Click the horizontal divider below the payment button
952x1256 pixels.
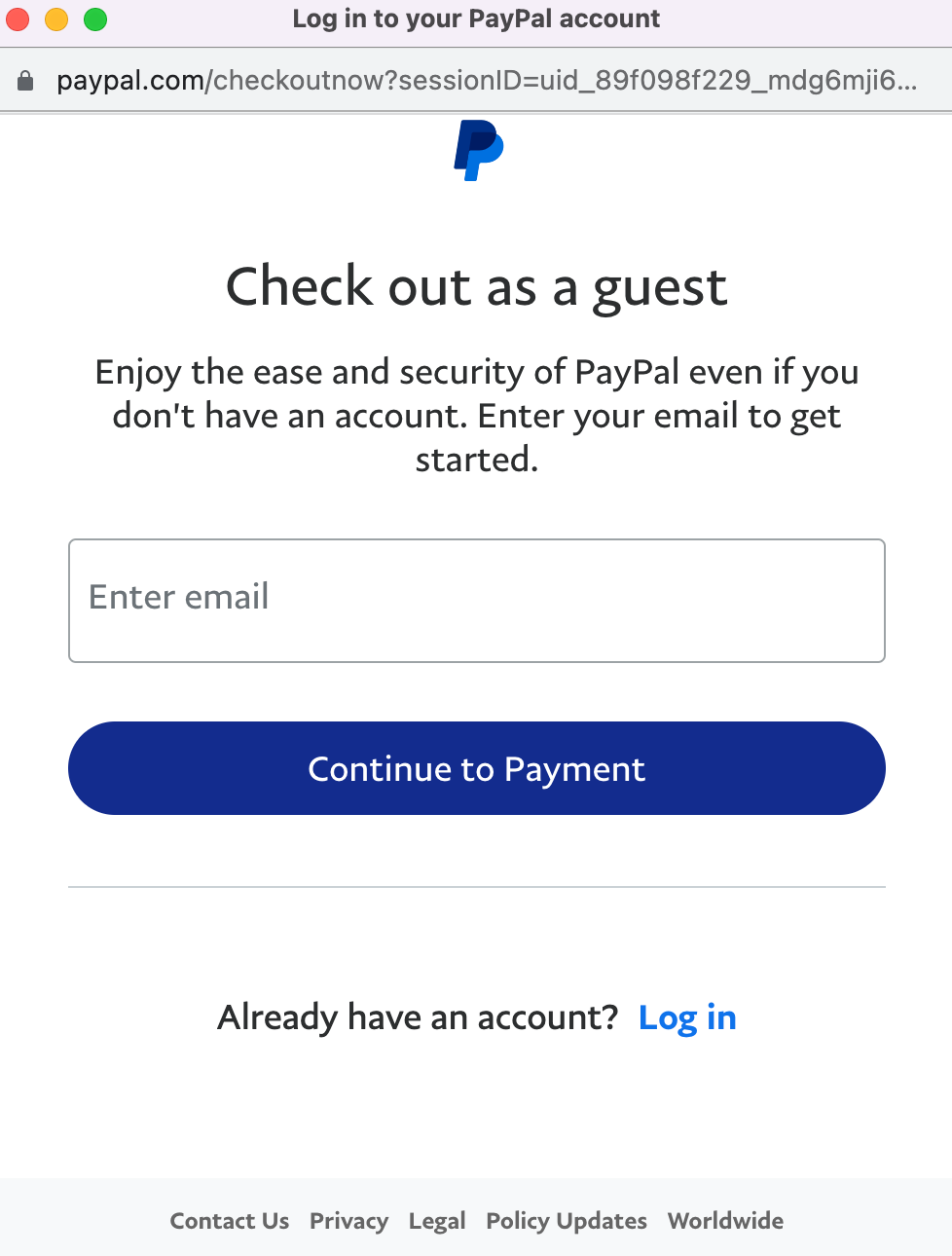pos(477,886)
